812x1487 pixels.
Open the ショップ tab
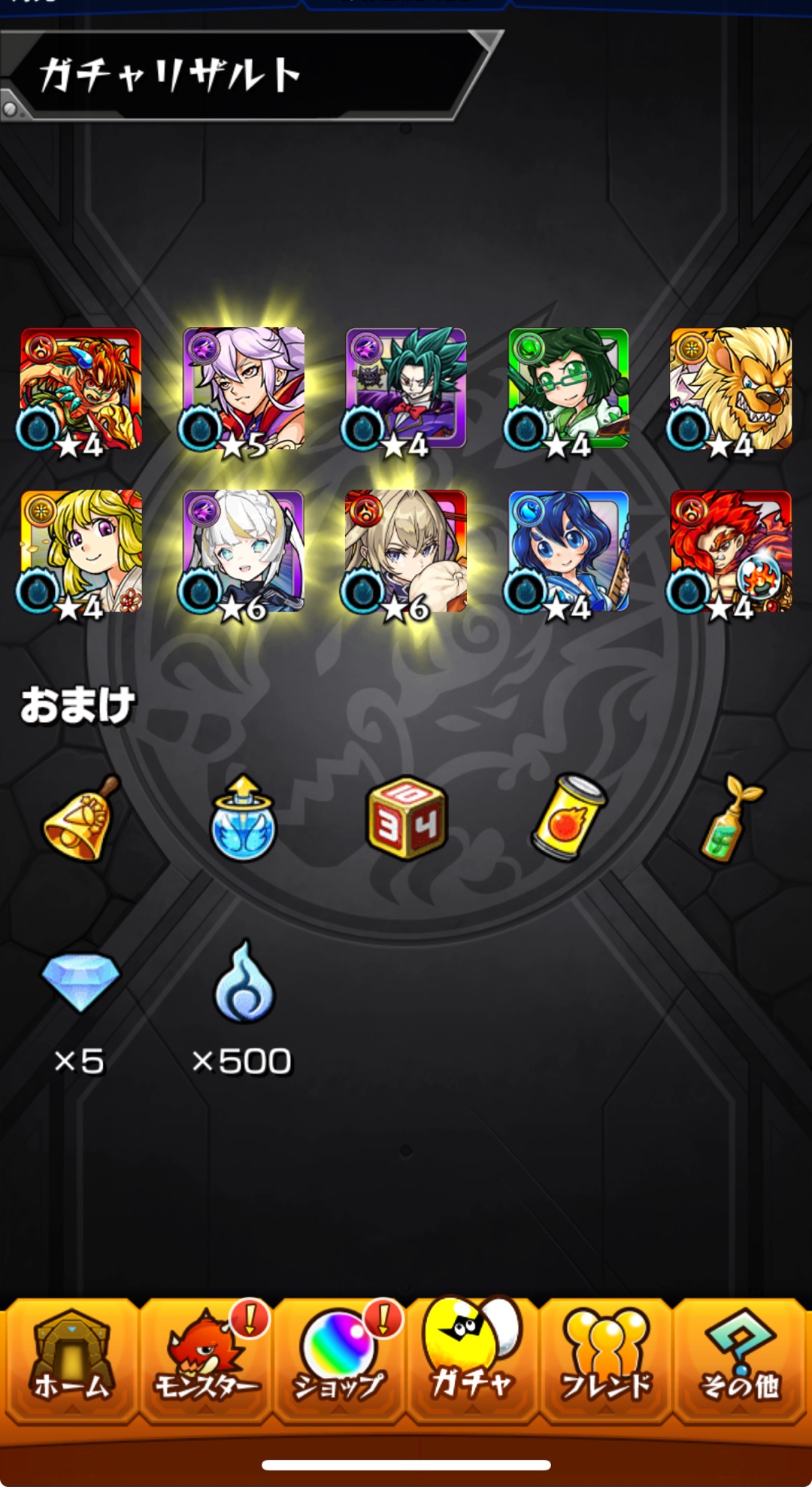(339, 1361)
